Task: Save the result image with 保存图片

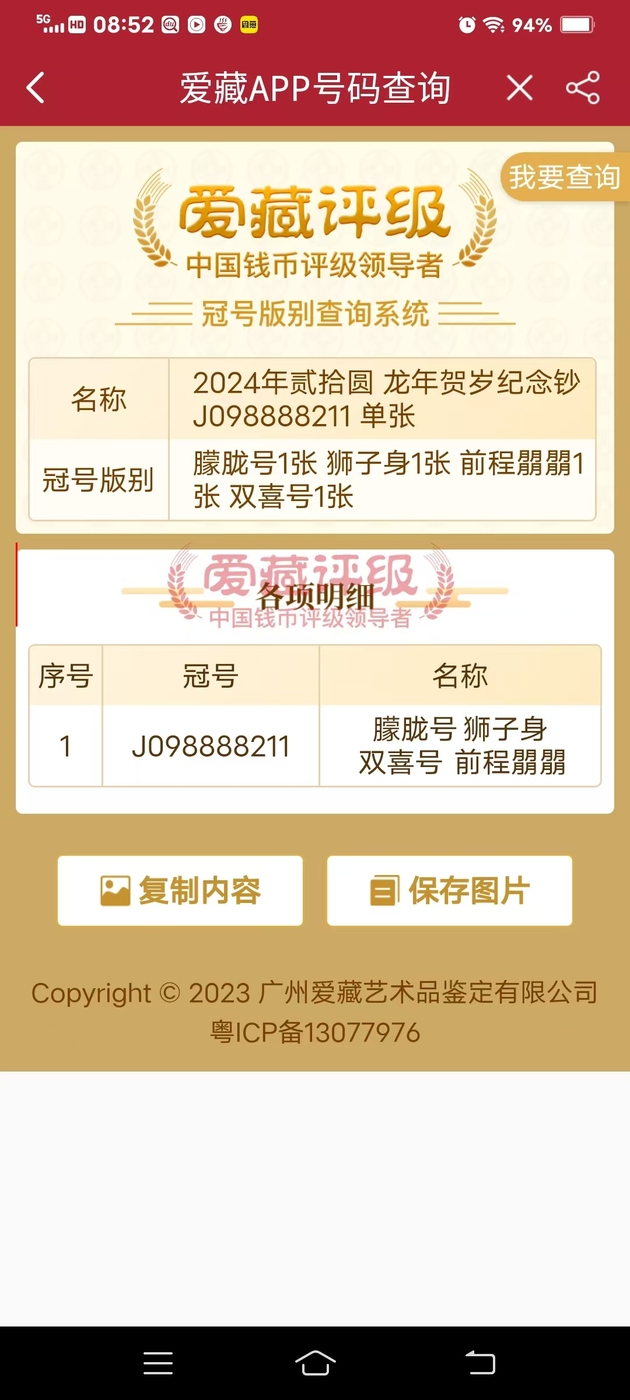Action: [x=450, y=890]
